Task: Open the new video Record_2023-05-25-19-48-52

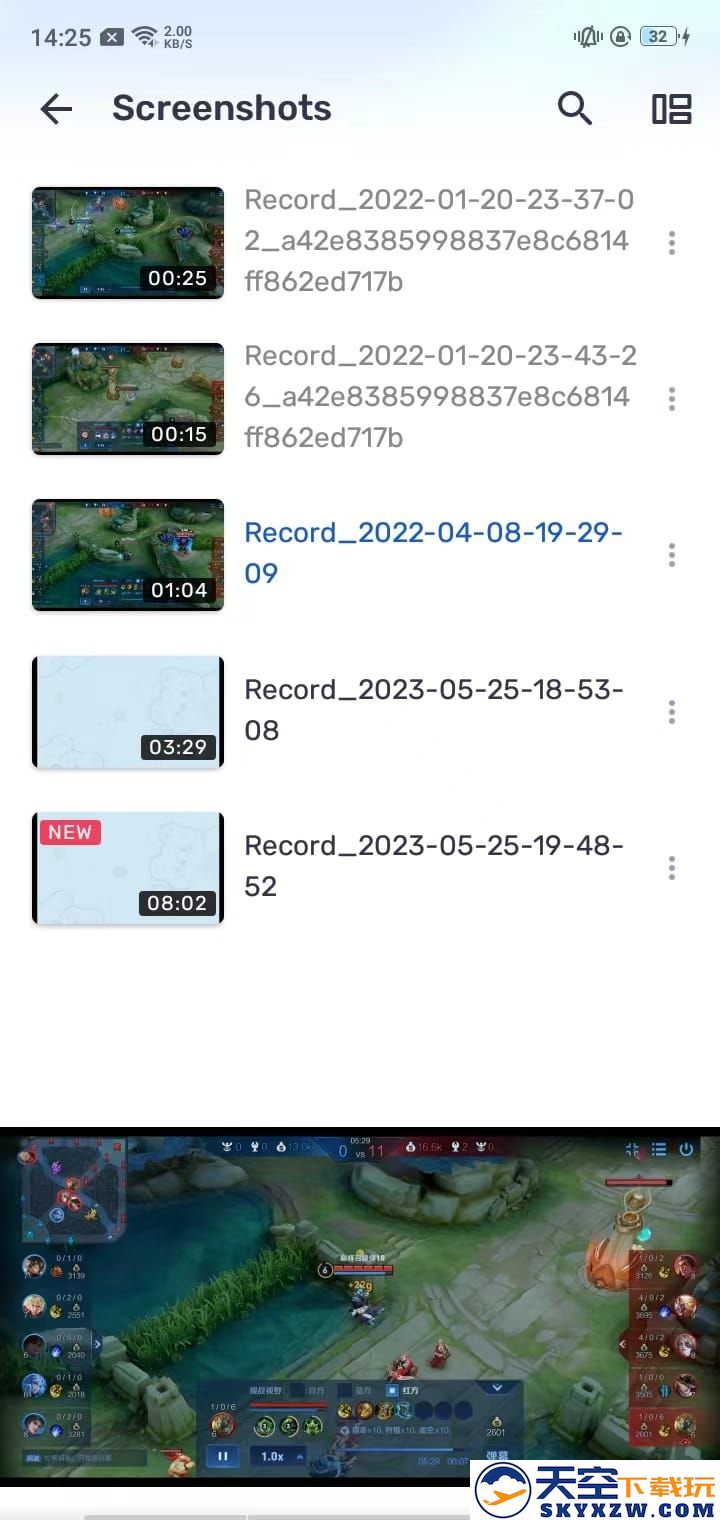Action: coord(128,867)
